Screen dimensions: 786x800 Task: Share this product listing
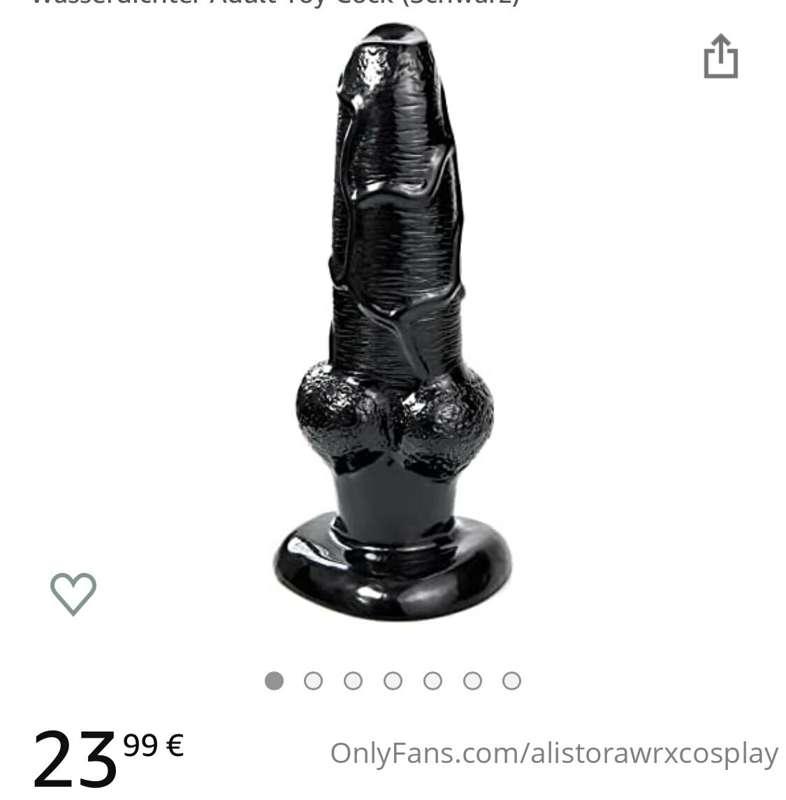pos(720,56)
